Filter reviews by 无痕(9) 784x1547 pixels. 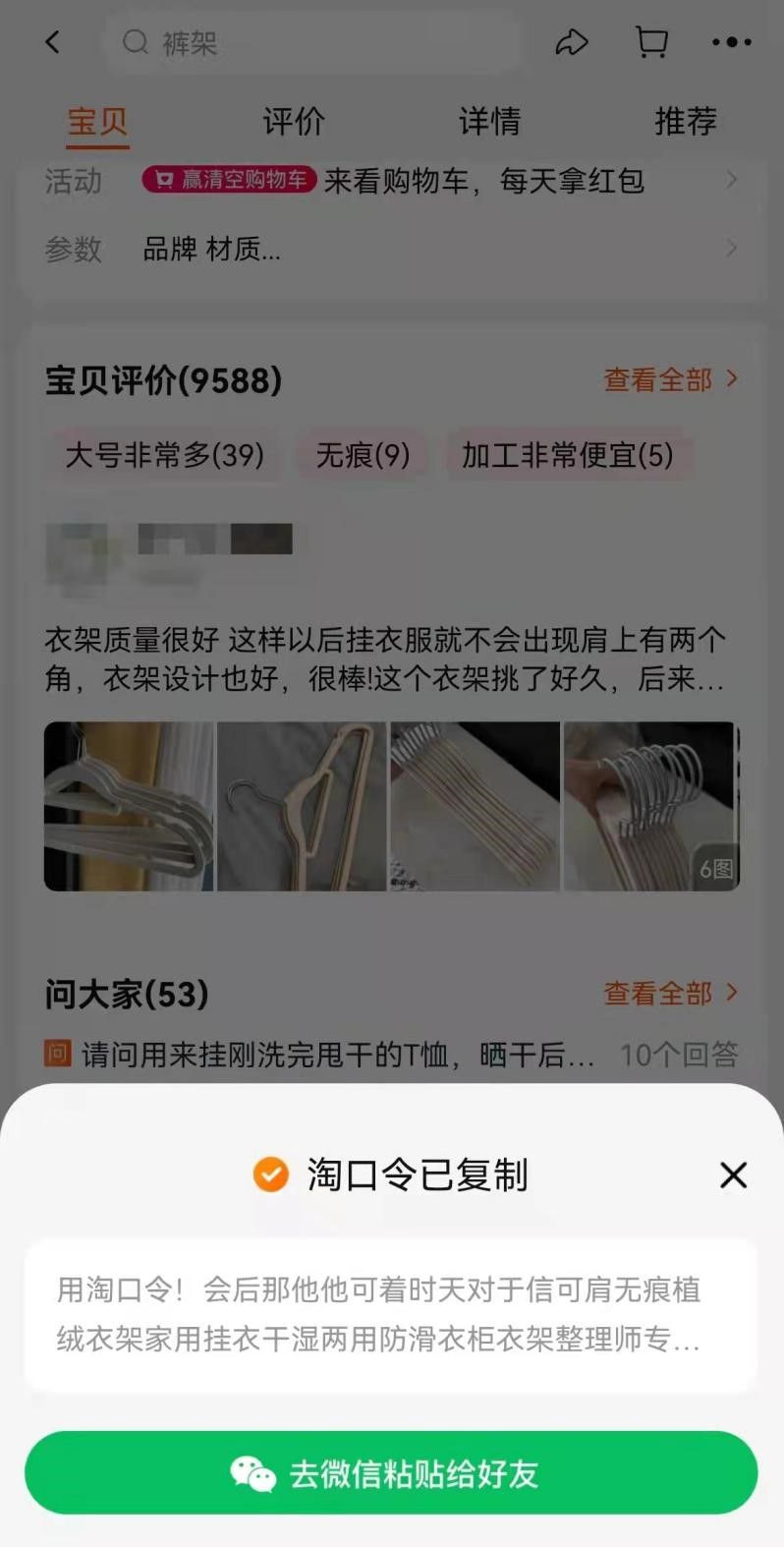pos(363,455)
